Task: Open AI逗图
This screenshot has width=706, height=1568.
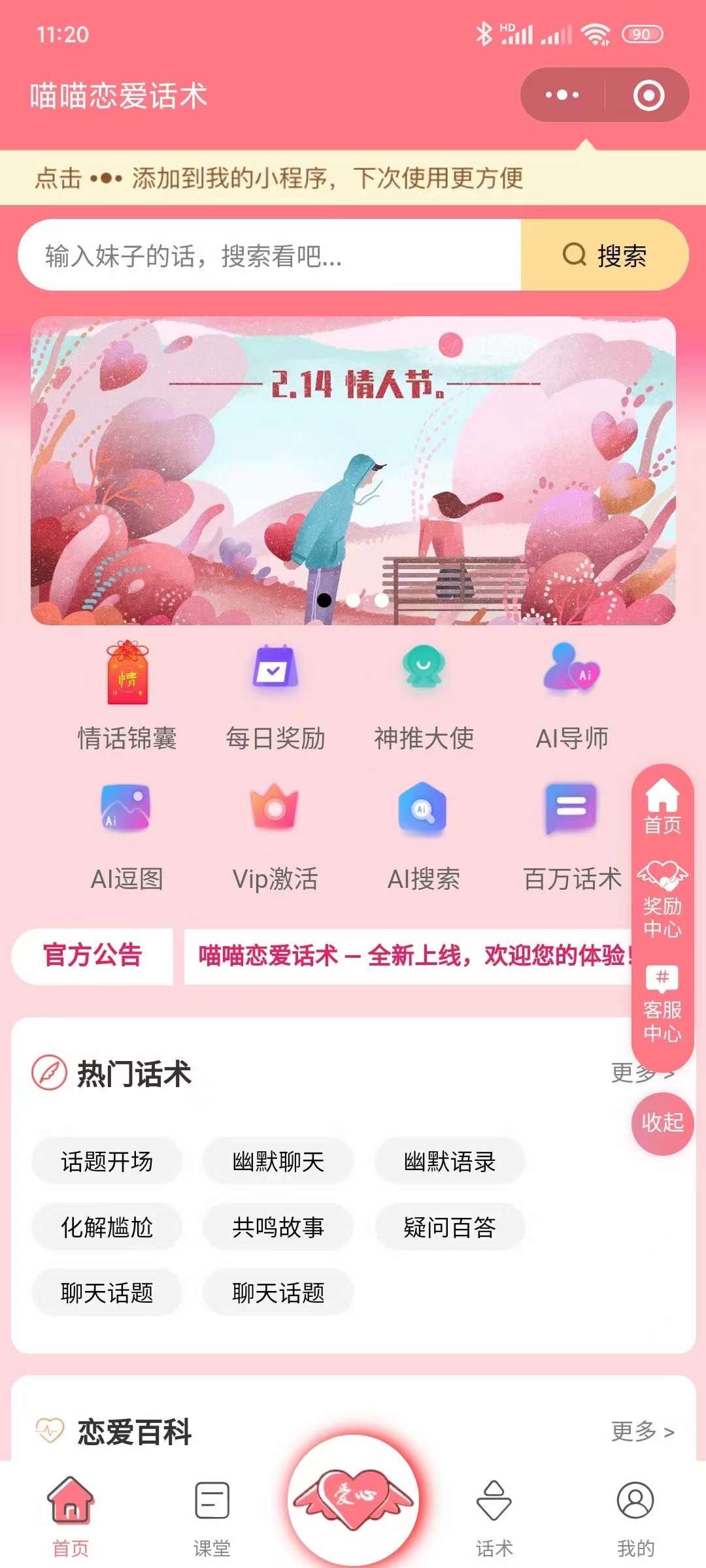Action: [x=127, y=836]
